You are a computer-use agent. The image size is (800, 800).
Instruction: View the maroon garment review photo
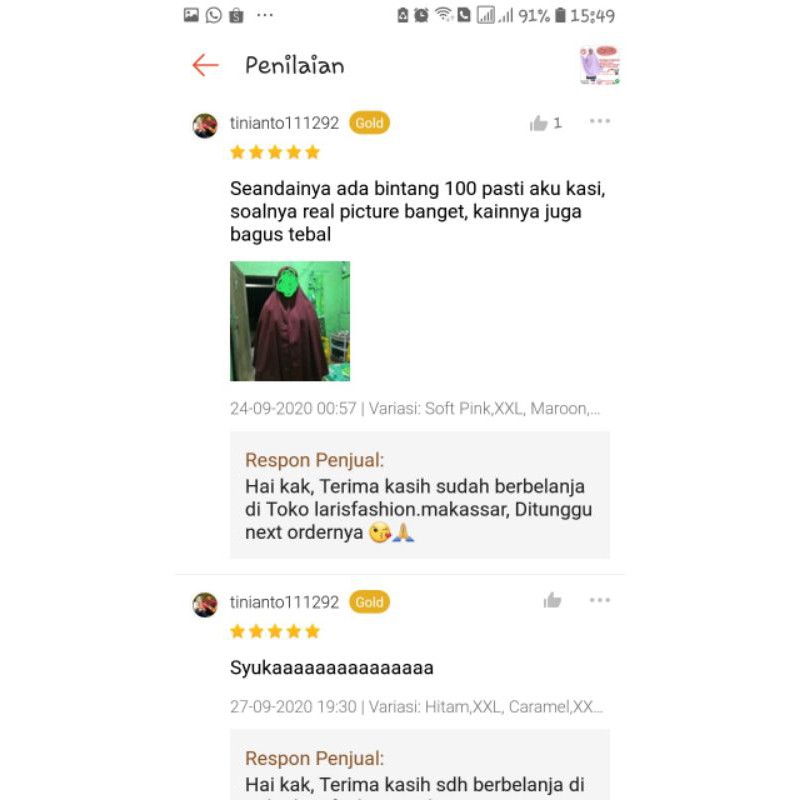(290, 321)
